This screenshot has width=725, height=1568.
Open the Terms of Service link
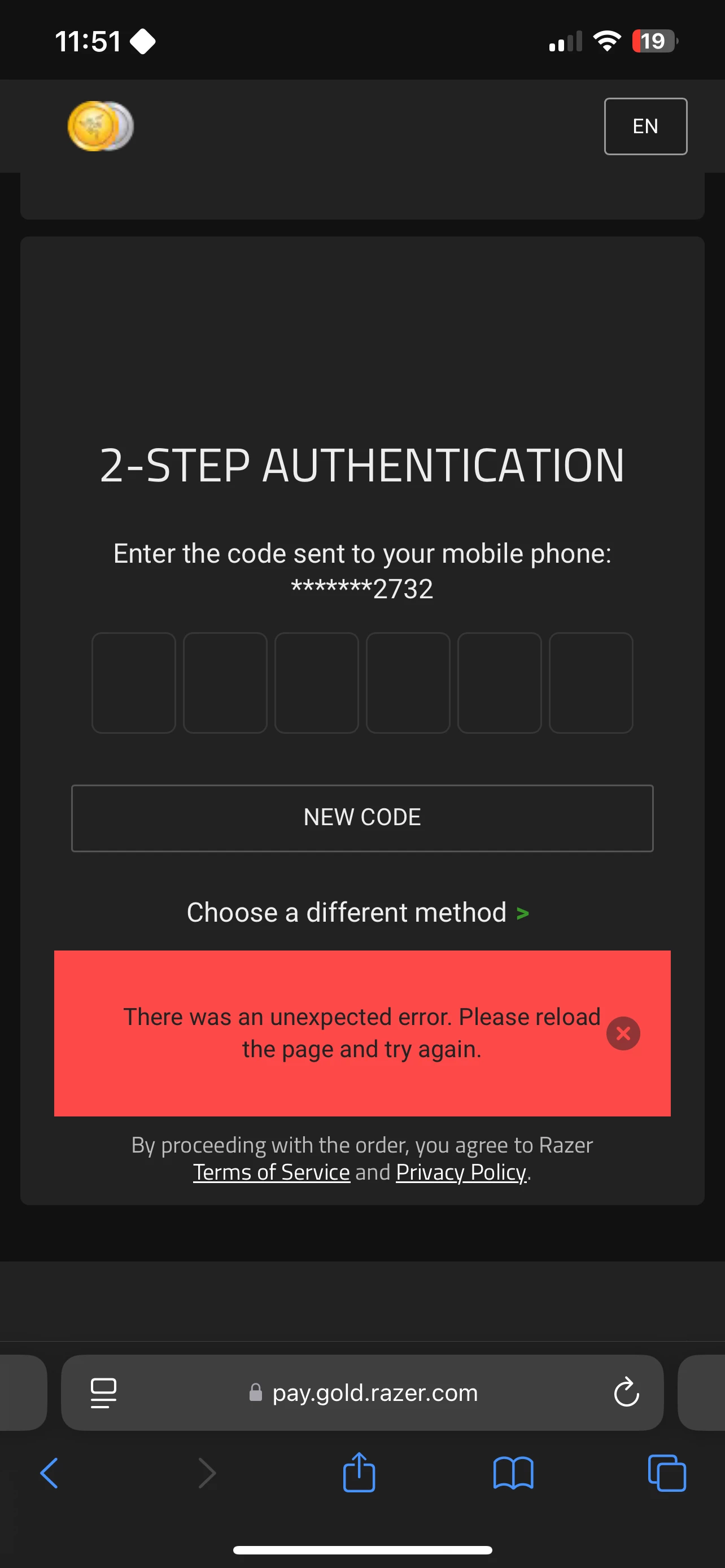[x=272, y=1172]
